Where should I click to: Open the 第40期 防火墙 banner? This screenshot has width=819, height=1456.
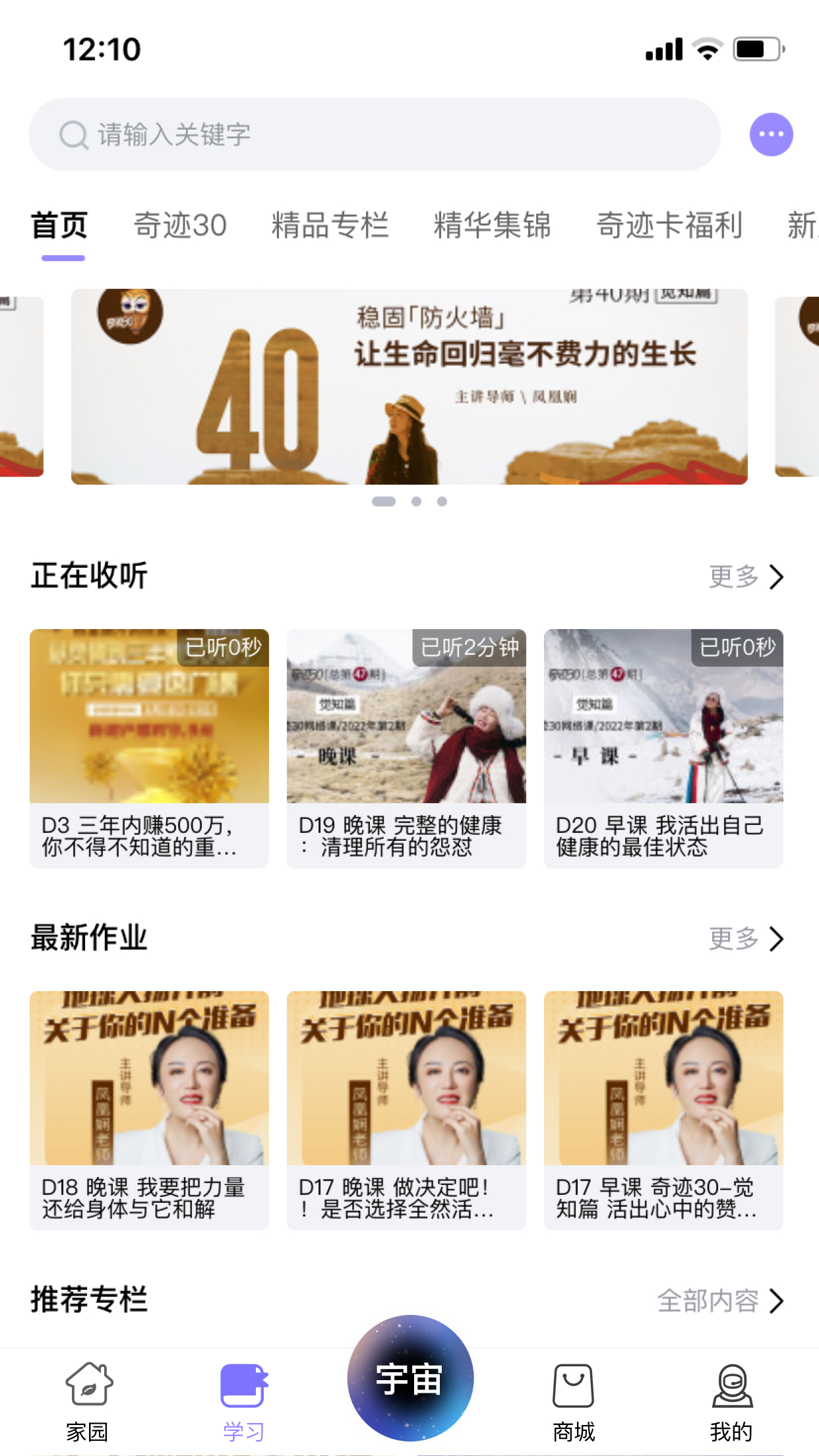409,386
